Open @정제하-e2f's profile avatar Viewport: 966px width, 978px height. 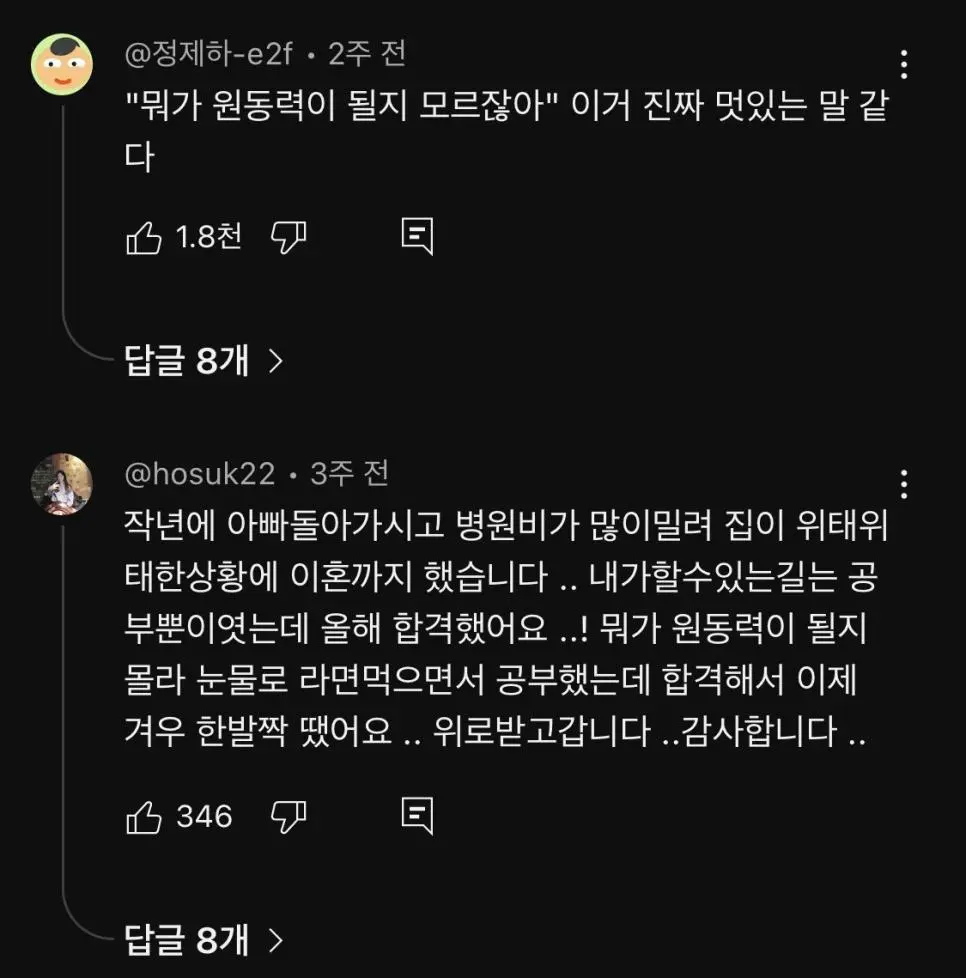(62, 64)
